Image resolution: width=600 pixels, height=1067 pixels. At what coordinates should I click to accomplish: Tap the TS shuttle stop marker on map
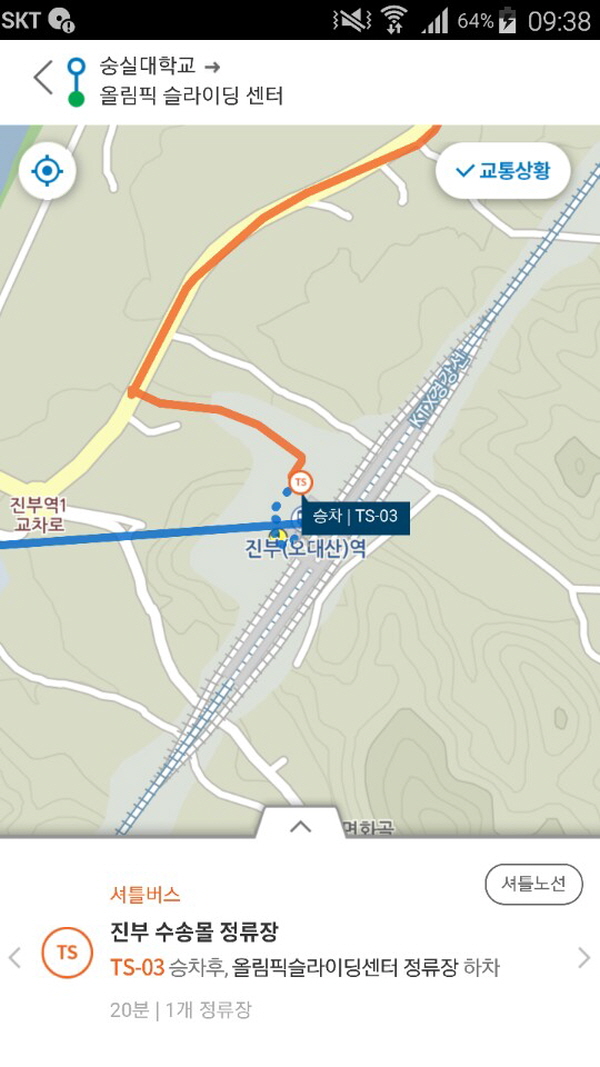[x=299, y=483]
